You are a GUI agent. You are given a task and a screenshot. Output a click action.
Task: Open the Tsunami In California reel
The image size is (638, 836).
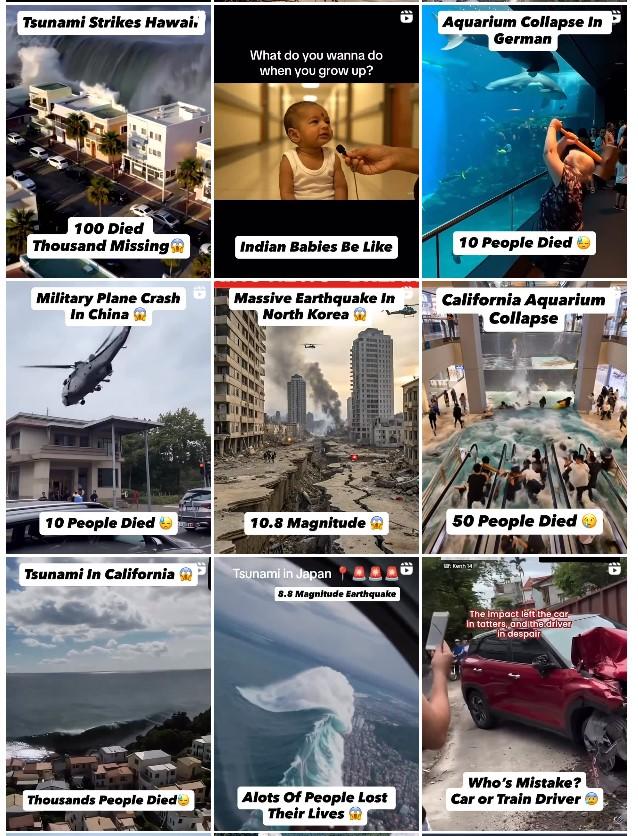pyautogui.click(x=108, y=692)
